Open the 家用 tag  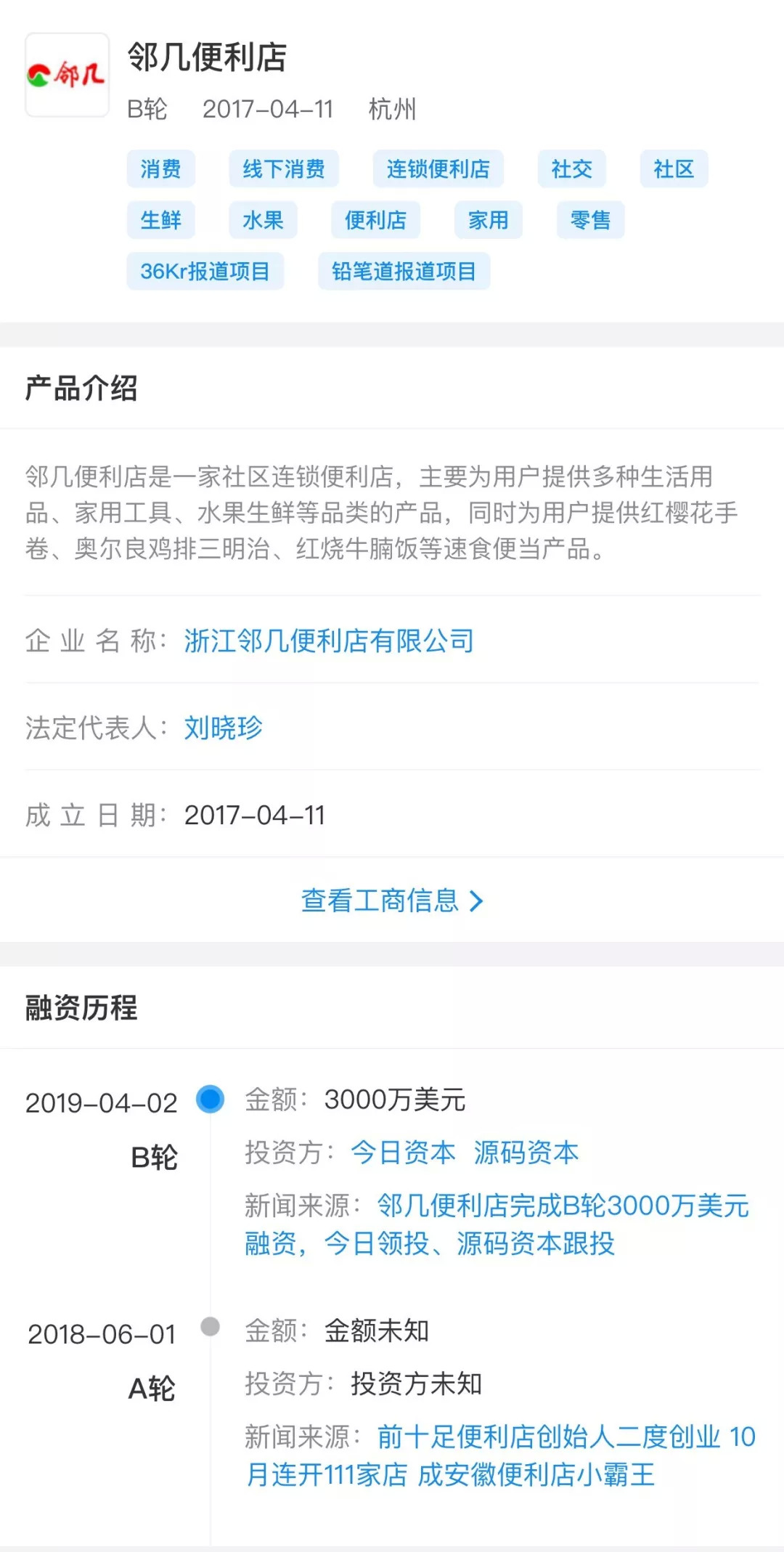coord(488,220)
